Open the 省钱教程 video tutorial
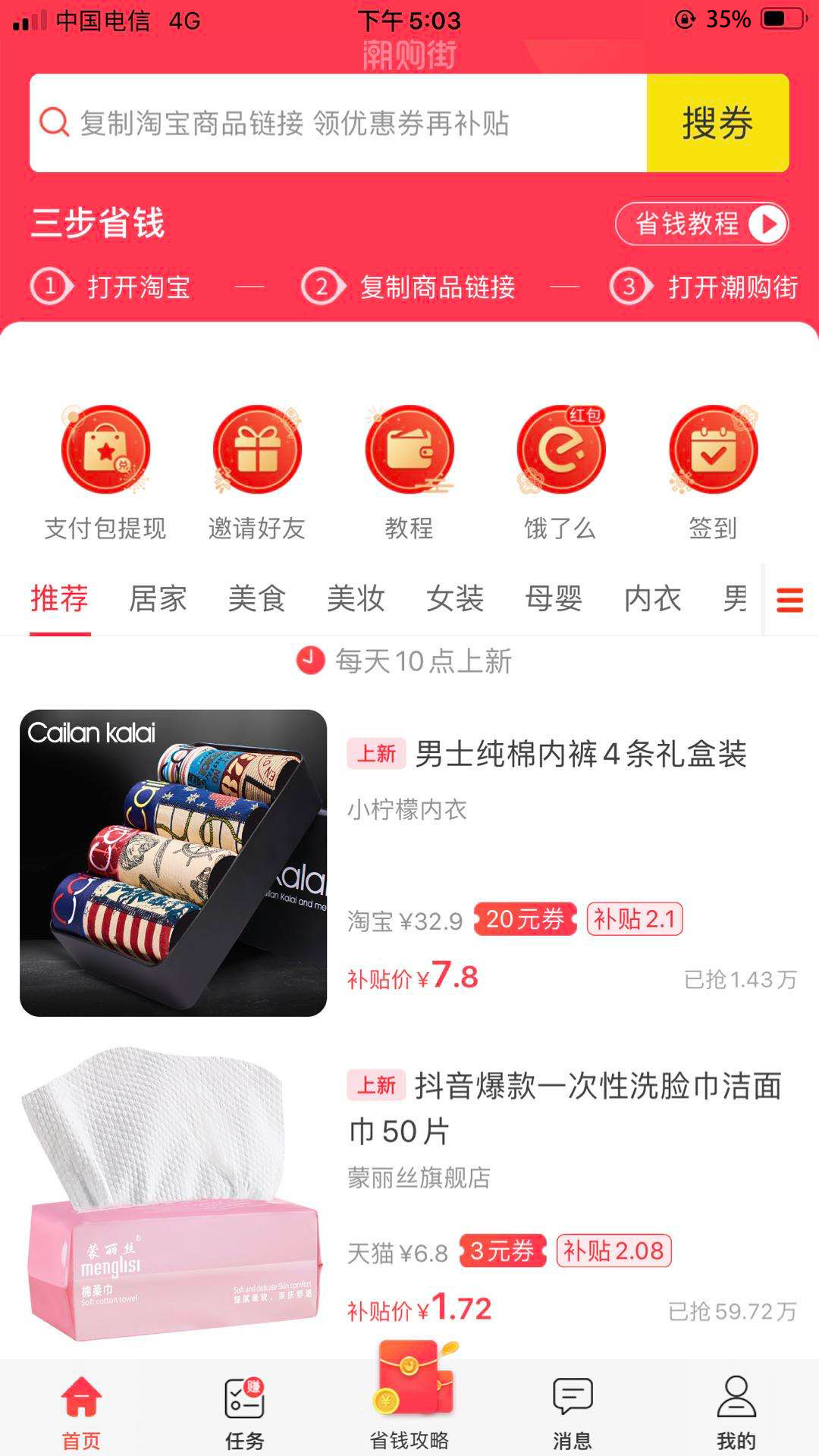This screenshot has width=819, height=1456. tap(701, 224)
